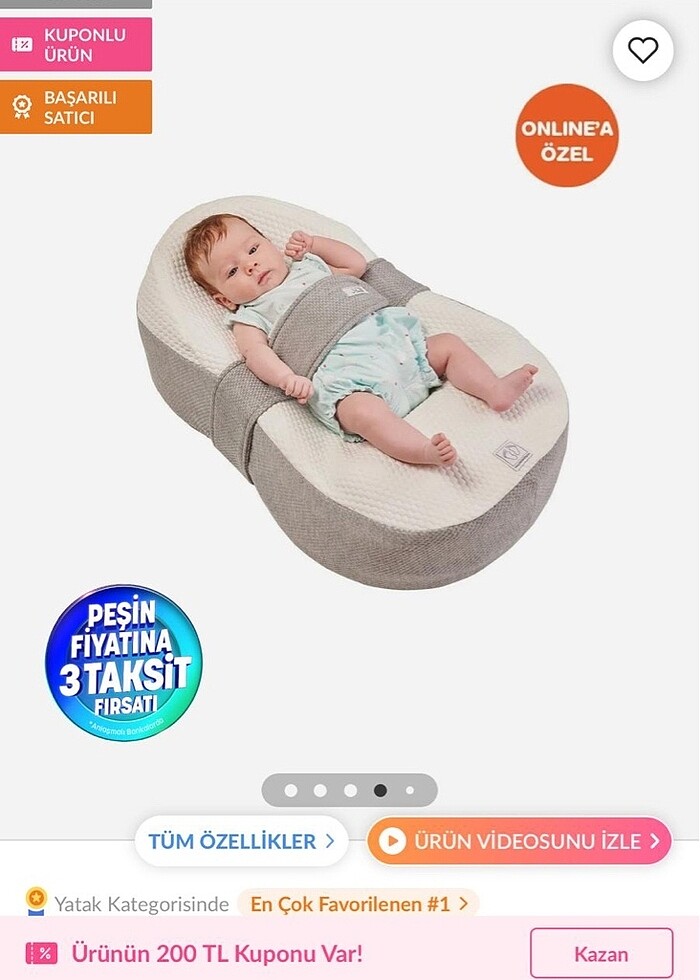Open the En Çok Favorilenen #1 ranking
This screenshot has height=980, width=700.
click(x=358, y=904)
